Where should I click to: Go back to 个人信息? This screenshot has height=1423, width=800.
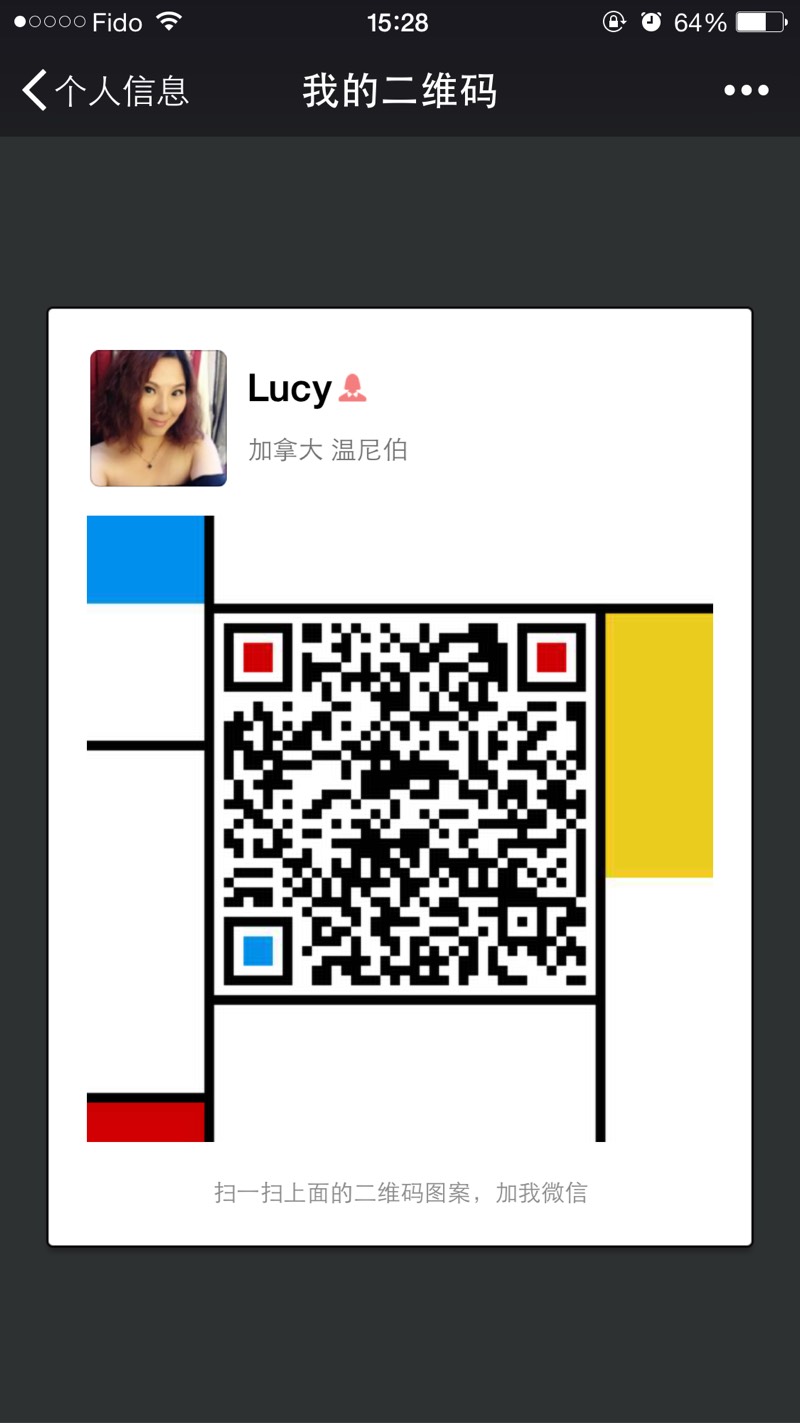pyautogui.click(x=105, y=91)
